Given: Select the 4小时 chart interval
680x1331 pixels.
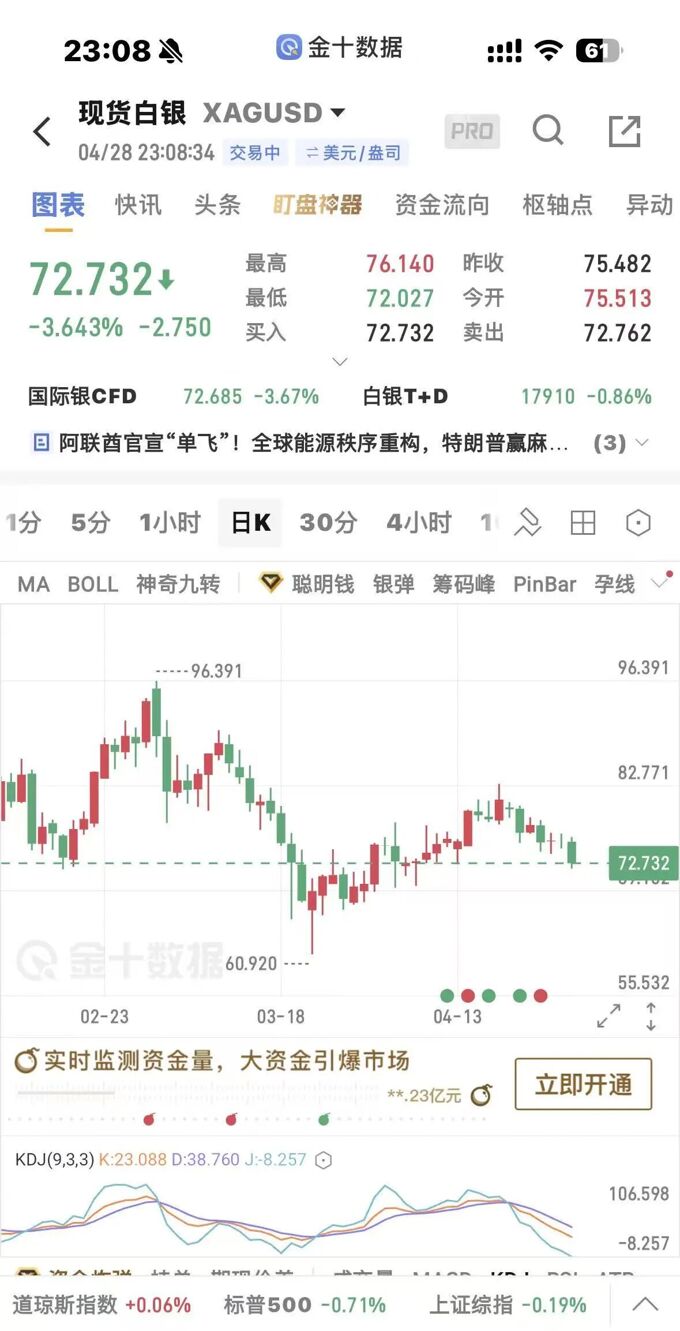Looking at the screenshot, I should [x=419, y=522].
